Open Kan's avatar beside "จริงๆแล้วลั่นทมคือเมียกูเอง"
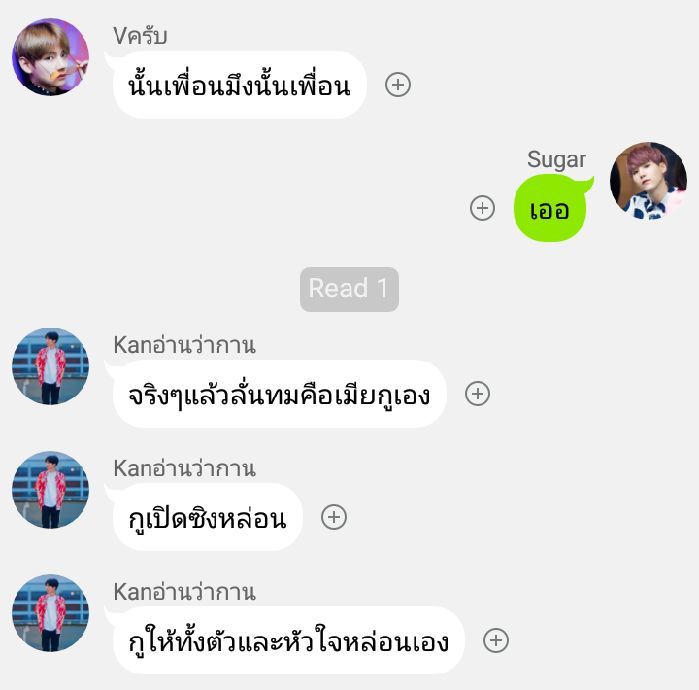 point(50,366)
